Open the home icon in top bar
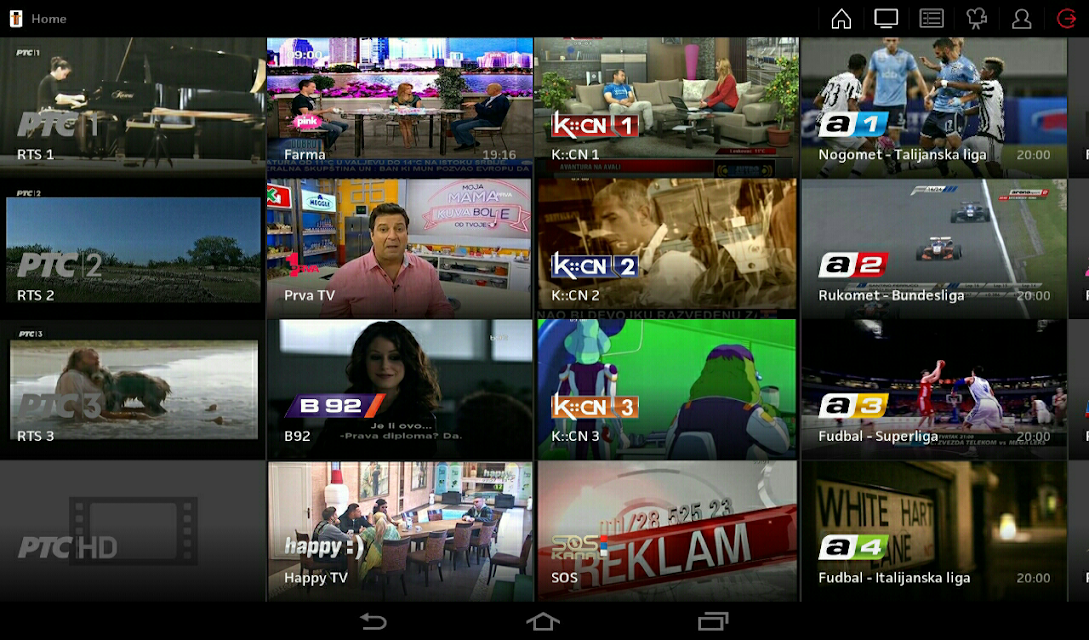The image size is (1089, 640). coord(841,19)
